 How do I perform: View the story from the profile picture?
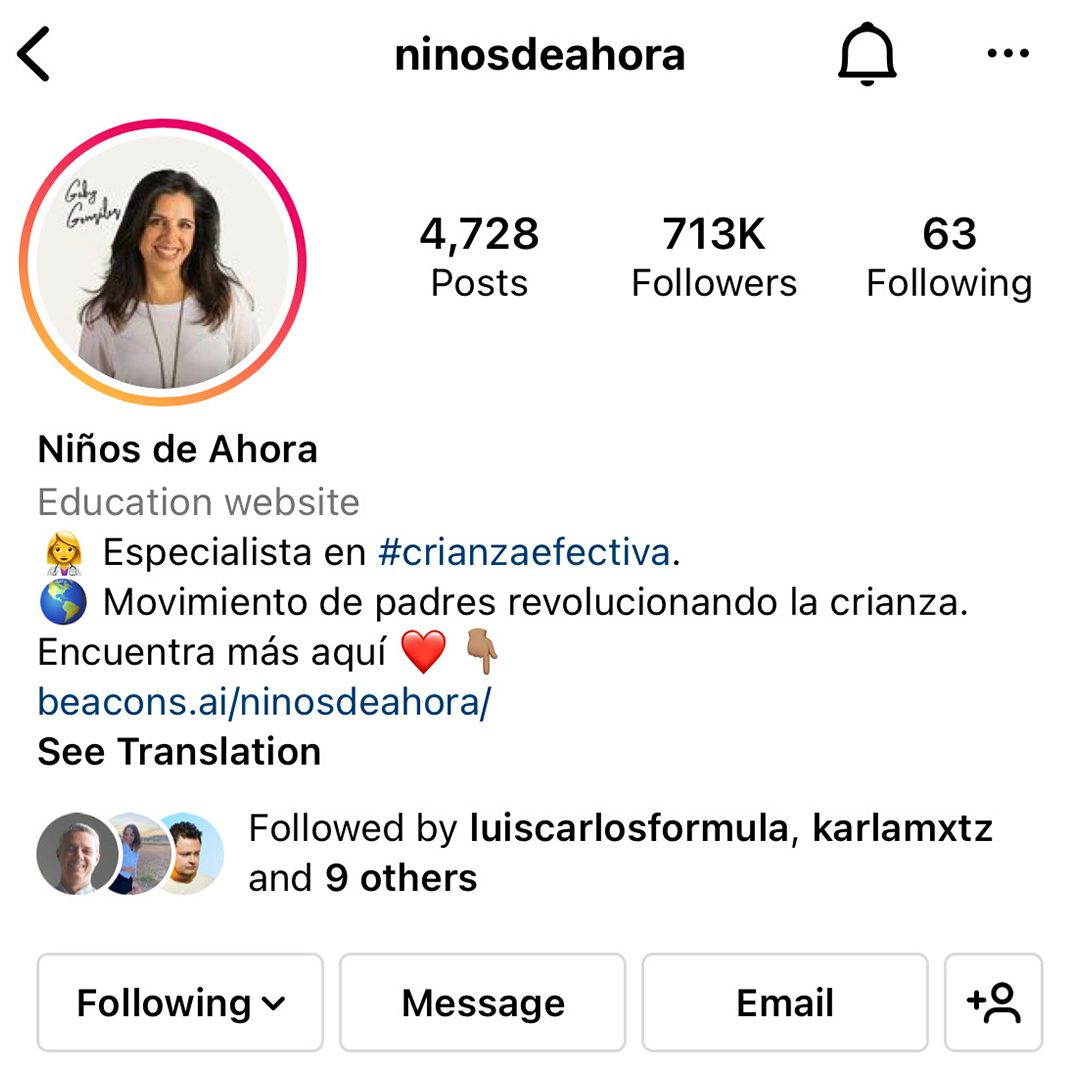pyautogui.click(x=163, y=262)
